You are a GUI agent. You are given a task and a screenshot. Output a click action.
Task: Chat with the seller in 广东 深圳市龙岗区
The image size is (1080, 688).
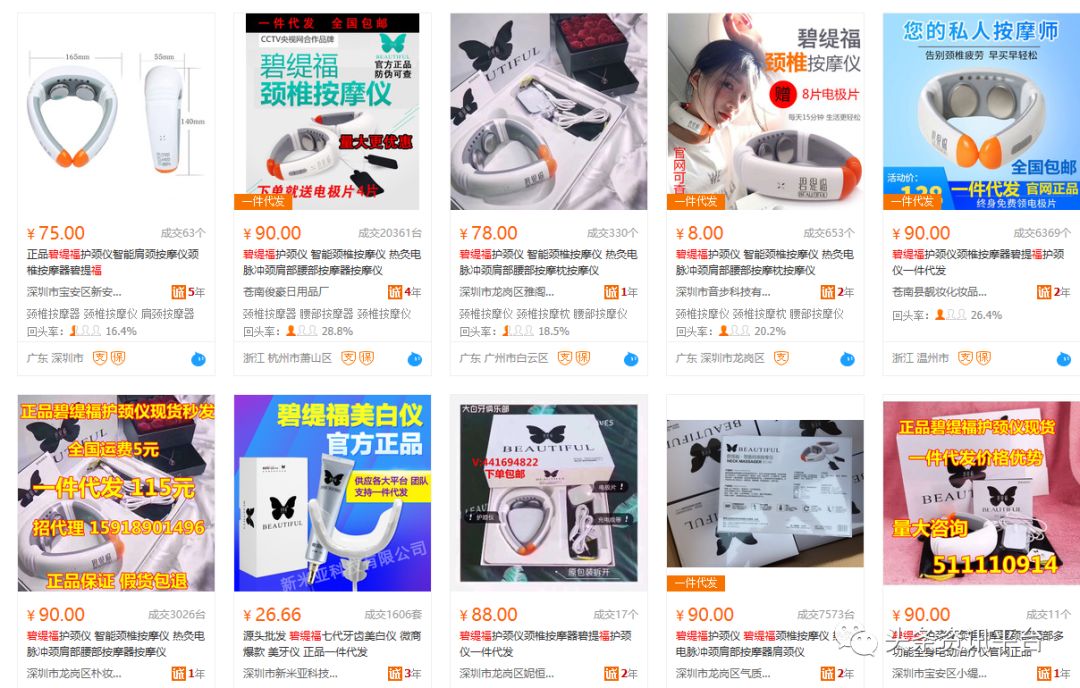pyautogui.click(x=847, y=358)
